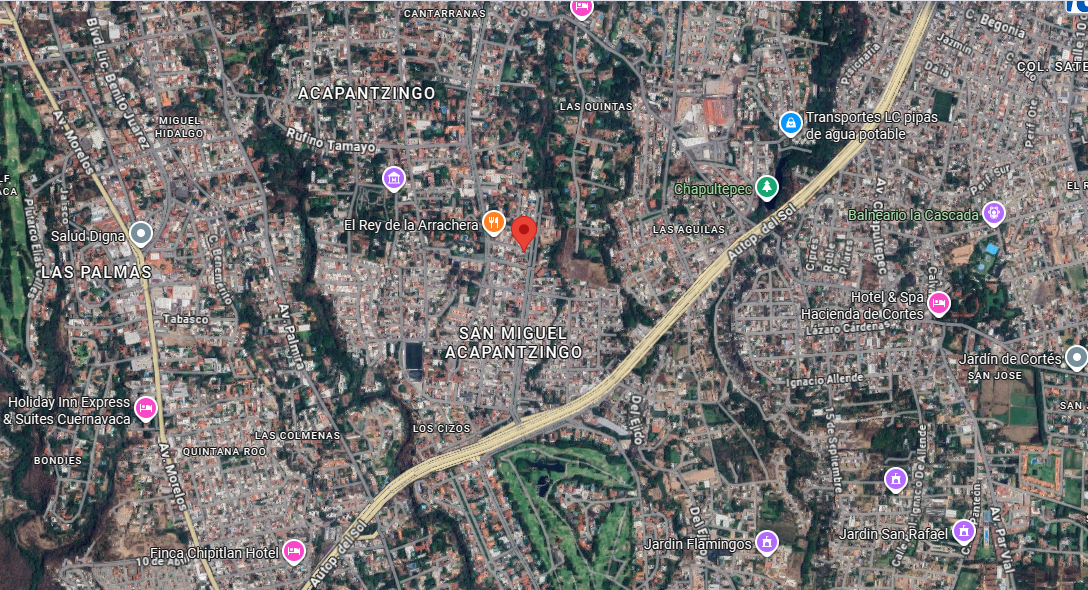Select the purple marker near Rufino Tamayo
Viewport: 1088px width, 590px height.
[394, 178]
